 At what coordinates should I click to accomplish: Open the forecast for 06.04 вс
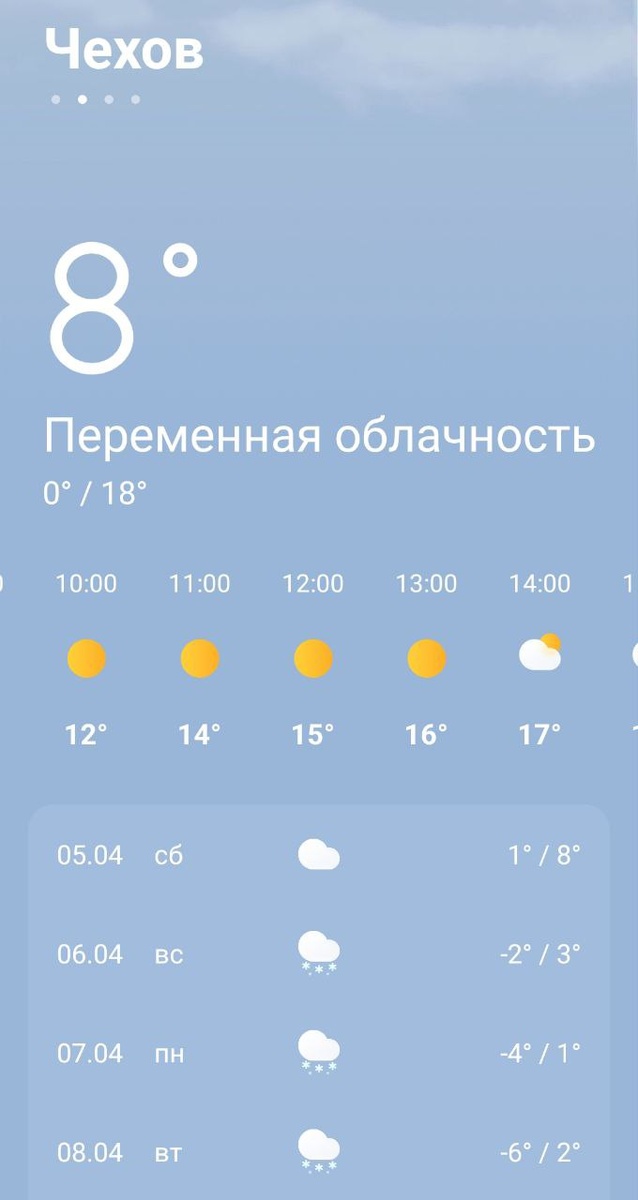pyautogui.click(x=319, y=954)
